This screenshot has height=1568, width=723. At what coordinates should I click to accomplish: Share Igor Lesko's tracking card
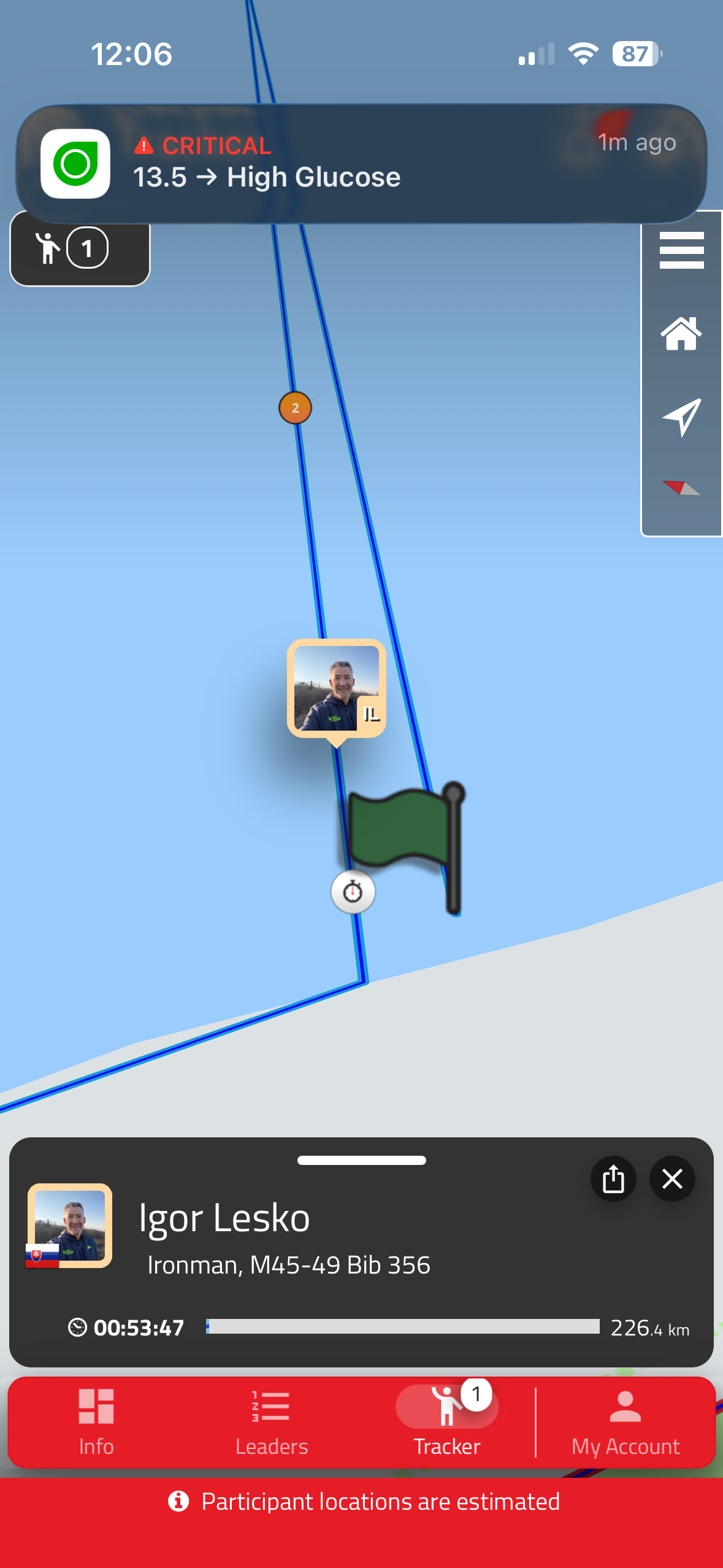(613, 1178)
